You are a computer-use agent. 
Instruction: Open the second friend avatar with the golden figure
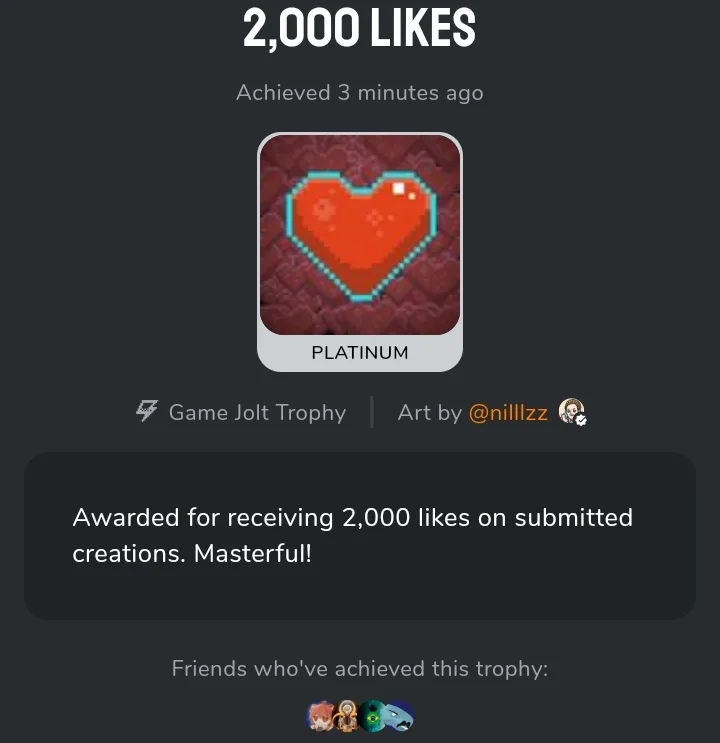tap(347, 716)
